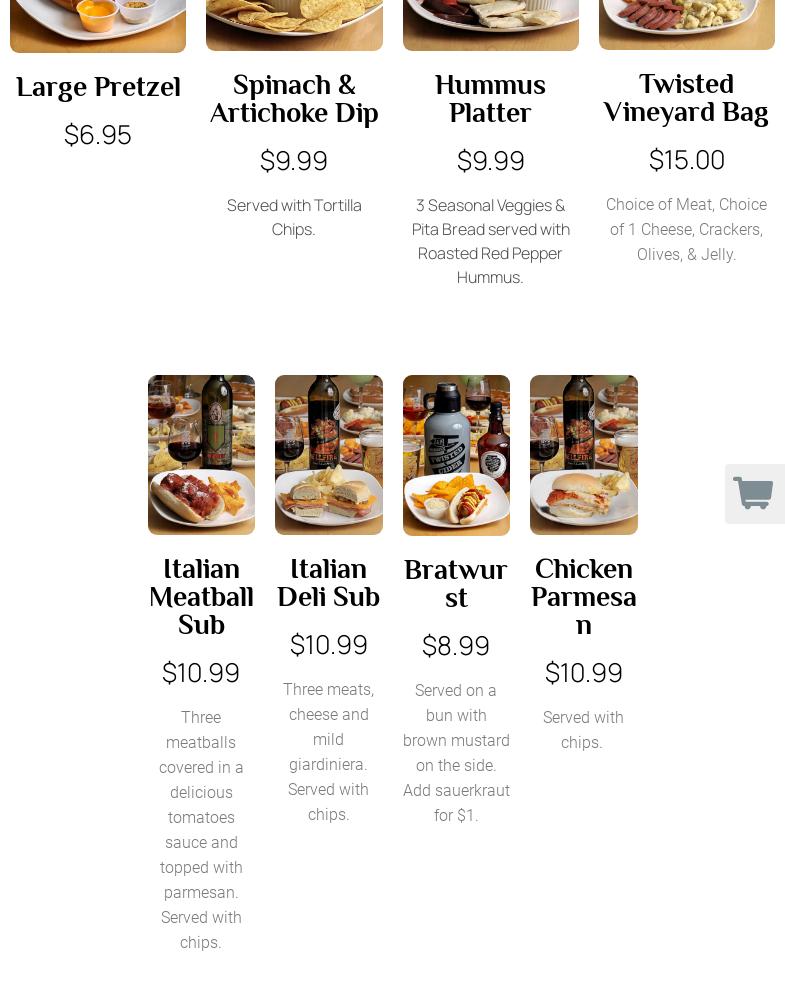Image resolution: width=785 pixels, height=987 pixels.
Task: Open the Spinach & Artichoke Dip item
Action: click(x=294, y=99)
